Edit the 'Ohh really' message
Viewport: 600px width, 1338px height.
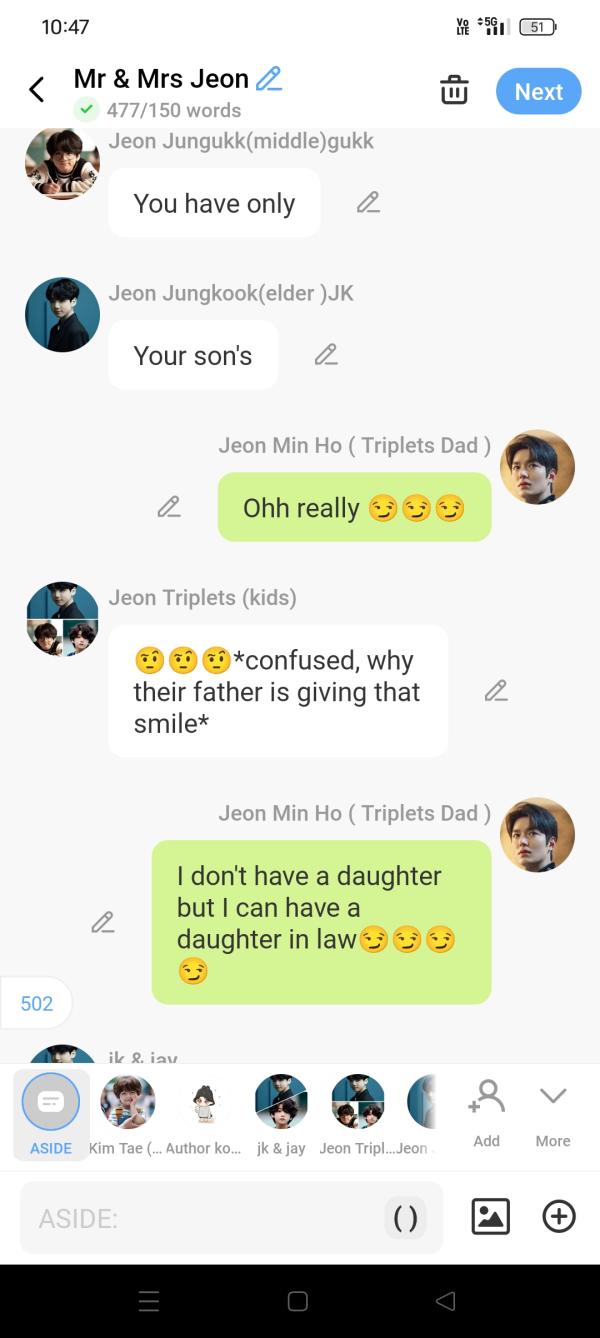[x=169, y=507]
